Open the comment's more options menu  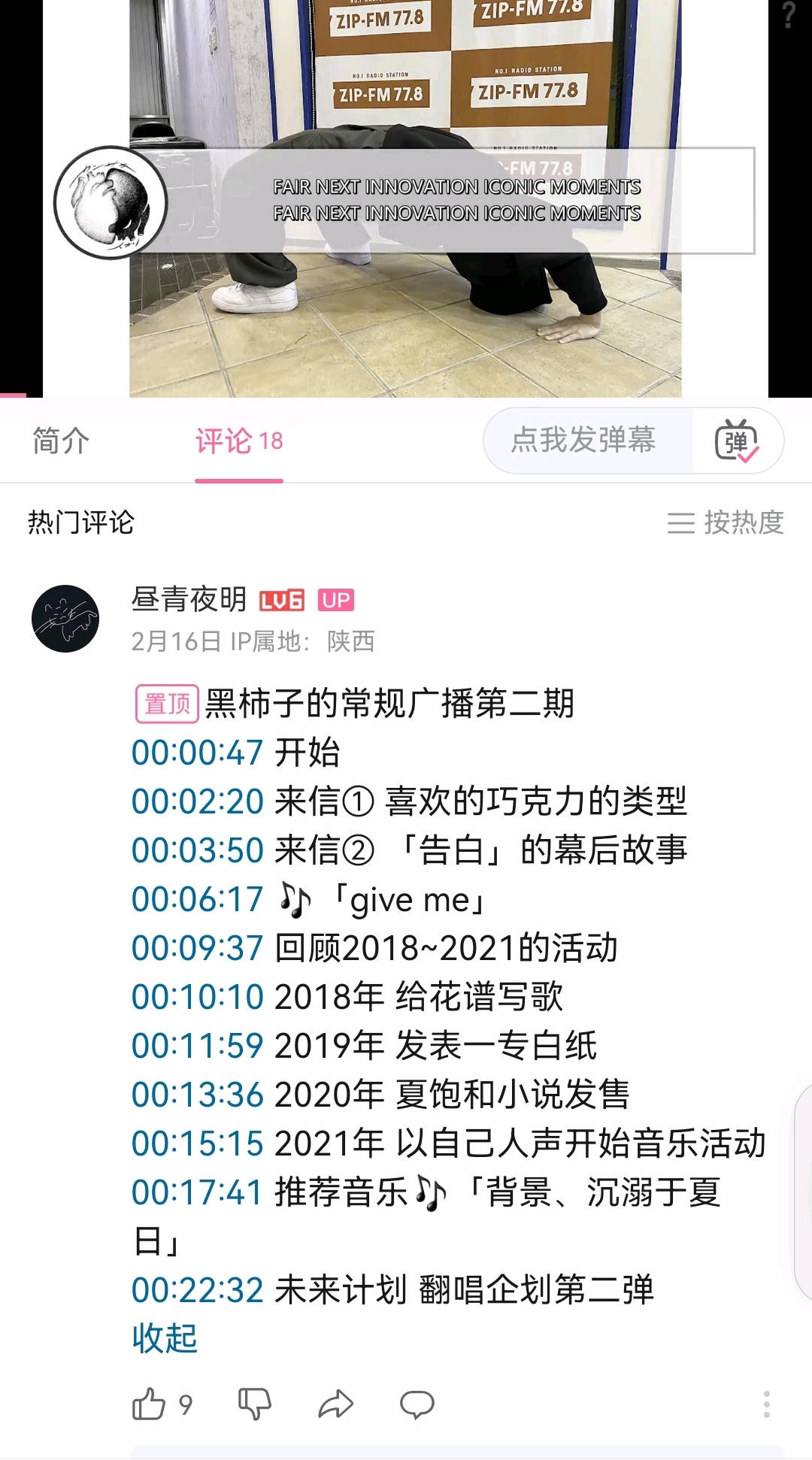[x=766, y=1404]
